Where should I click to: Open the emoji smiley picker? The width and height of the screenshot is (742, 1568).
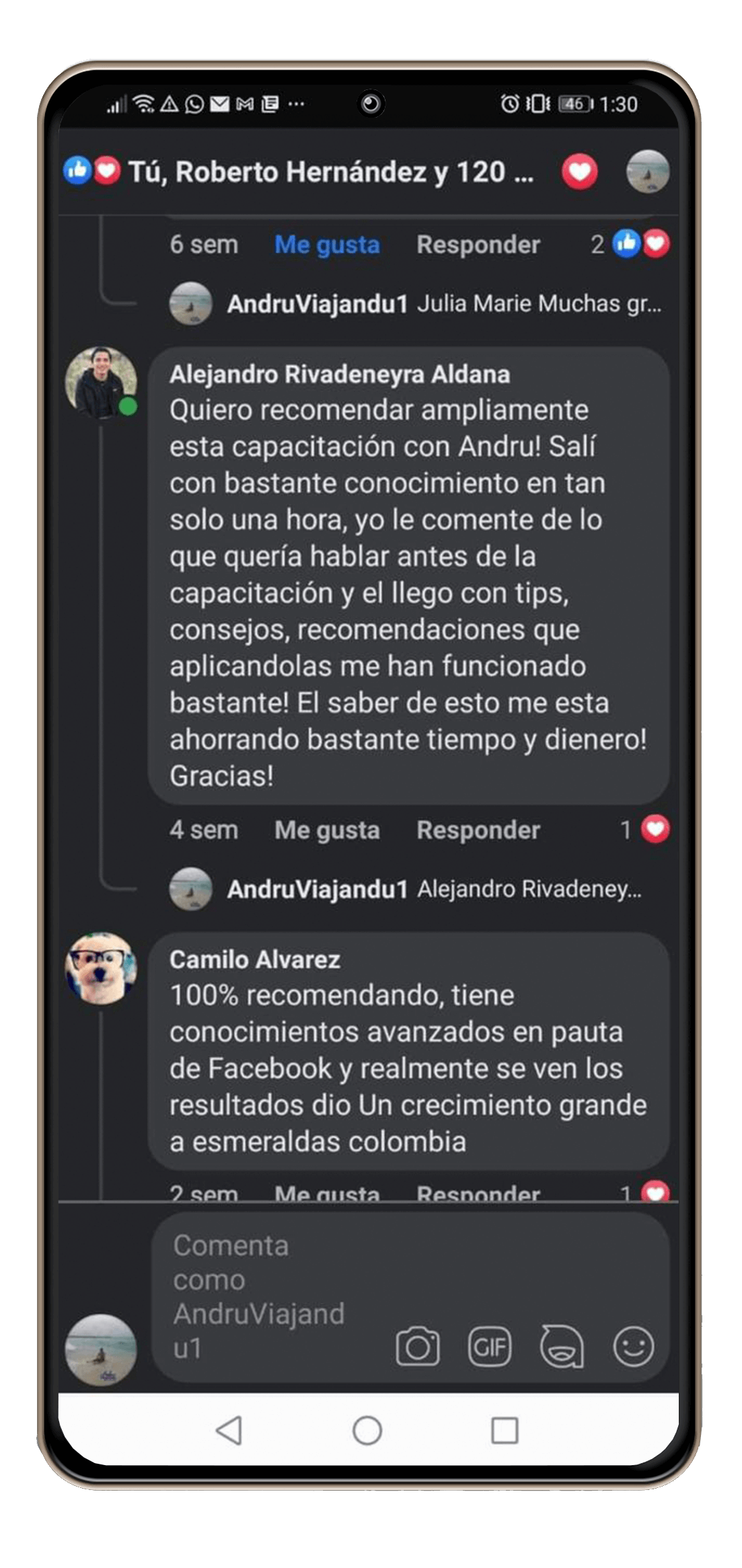click(x=633, y=1347)
